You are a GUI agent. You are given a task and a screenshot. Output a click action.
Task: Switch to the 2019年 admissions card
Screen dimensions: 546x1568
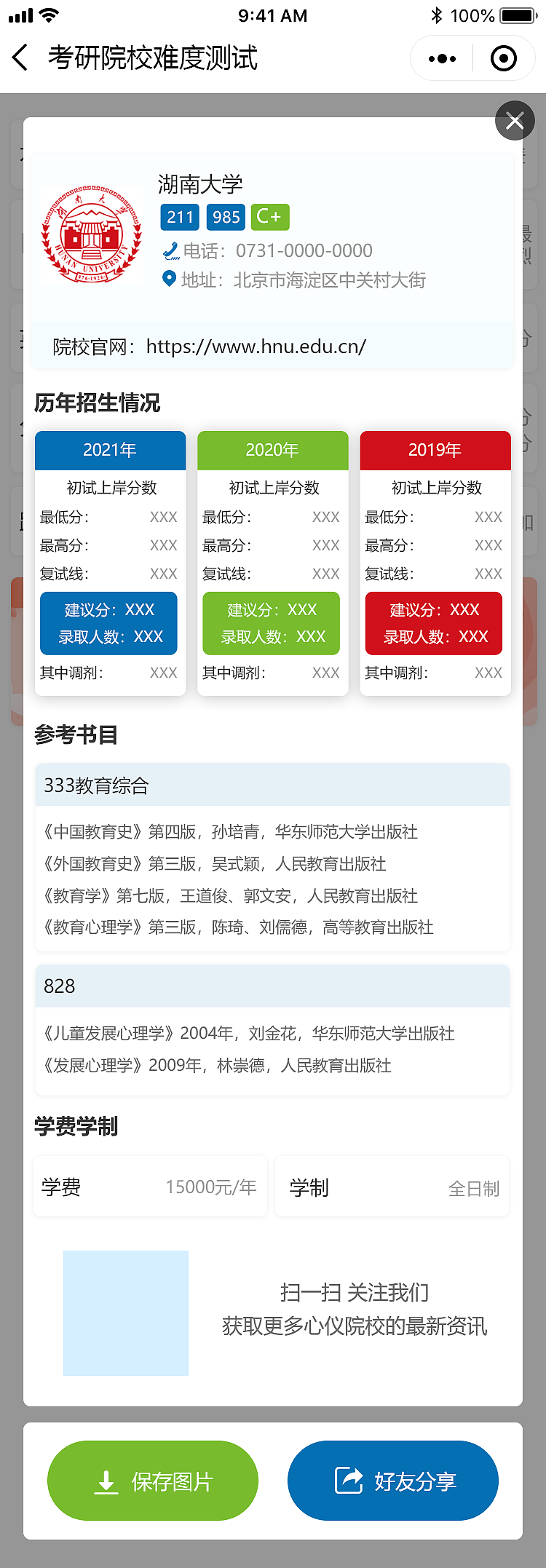(435, 450)
